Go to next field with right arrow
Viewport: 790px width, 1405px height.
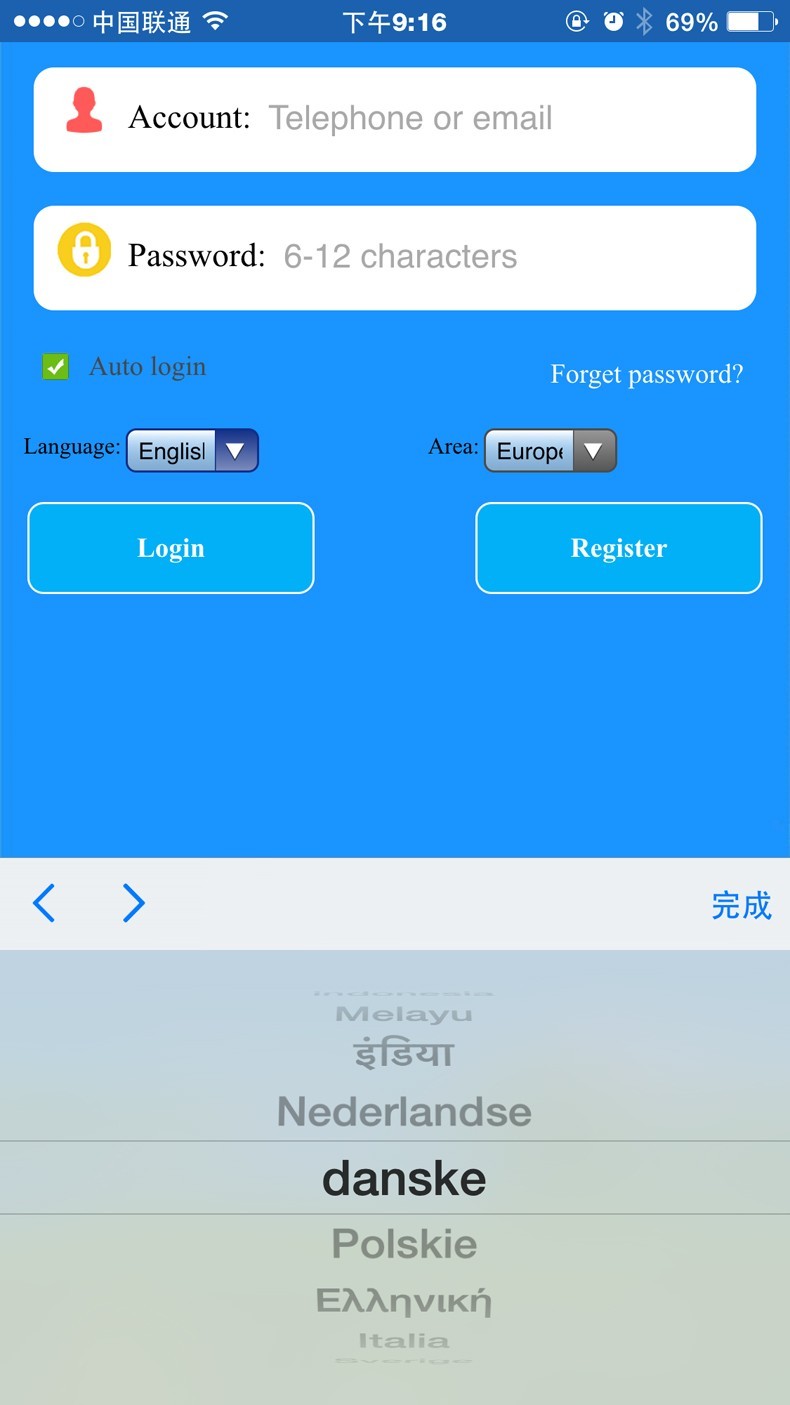click(x=133, y=903)
